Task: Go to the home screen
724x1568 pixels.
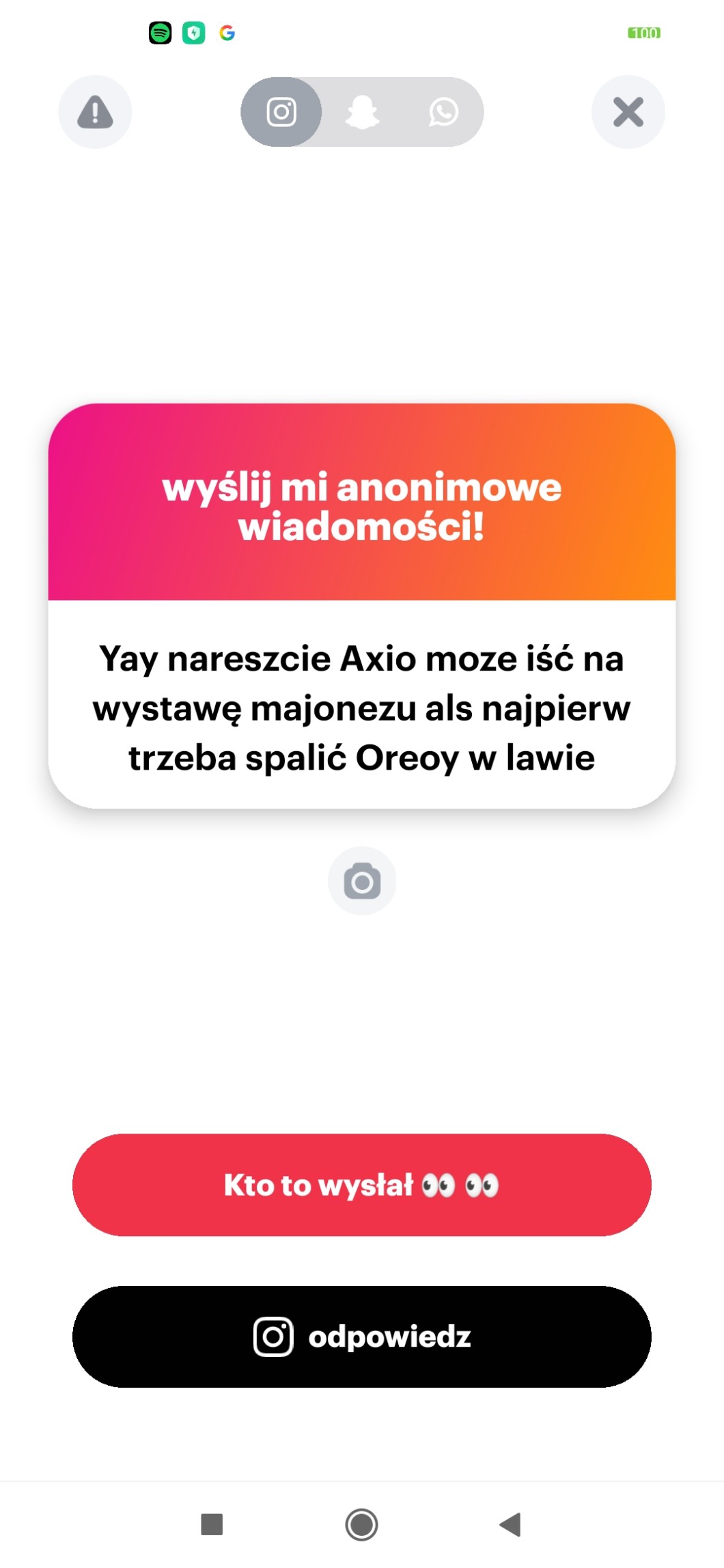Action: coord(362,1524)
